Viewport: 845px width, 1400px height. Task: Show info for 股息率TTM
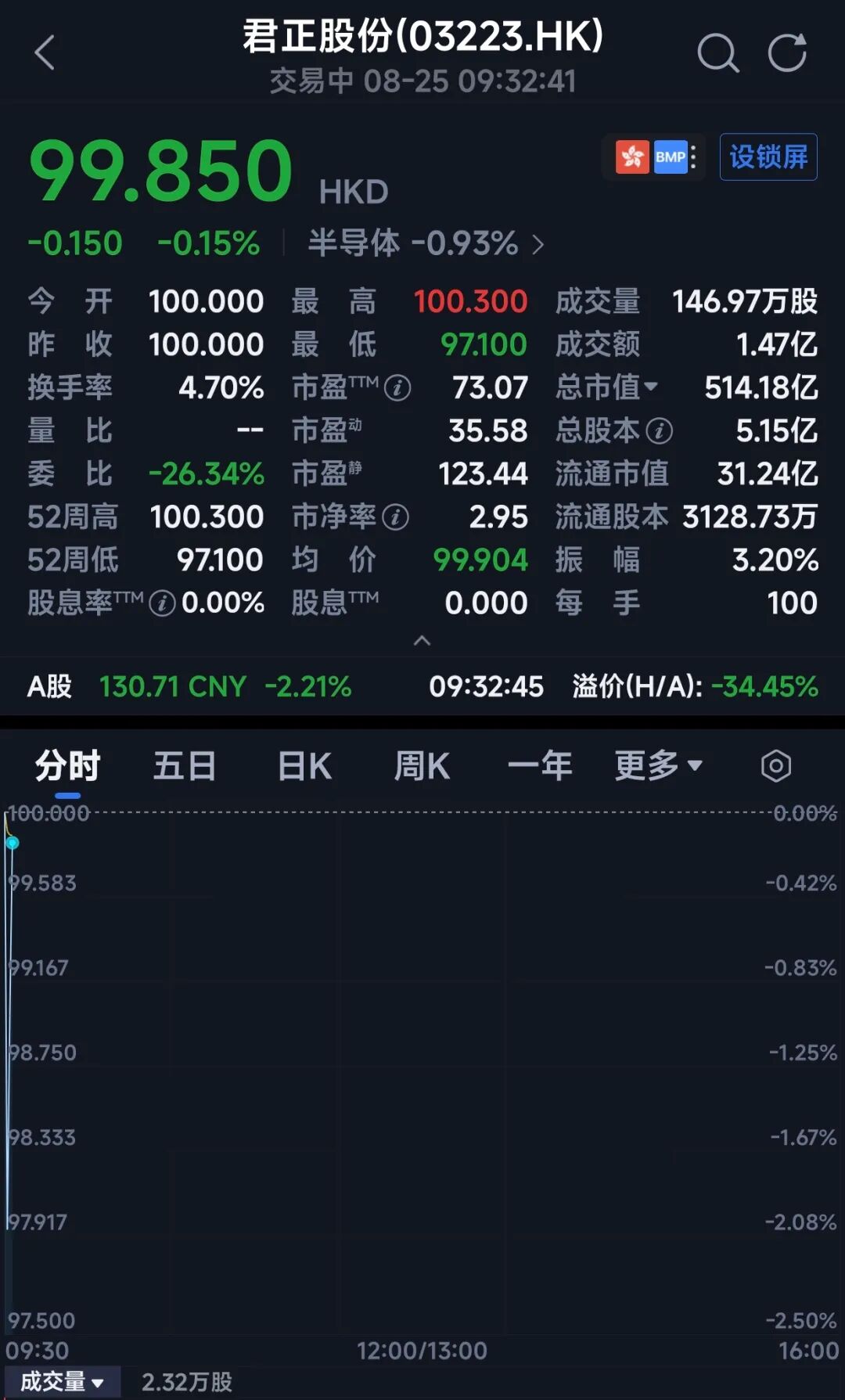coord(163,603)
